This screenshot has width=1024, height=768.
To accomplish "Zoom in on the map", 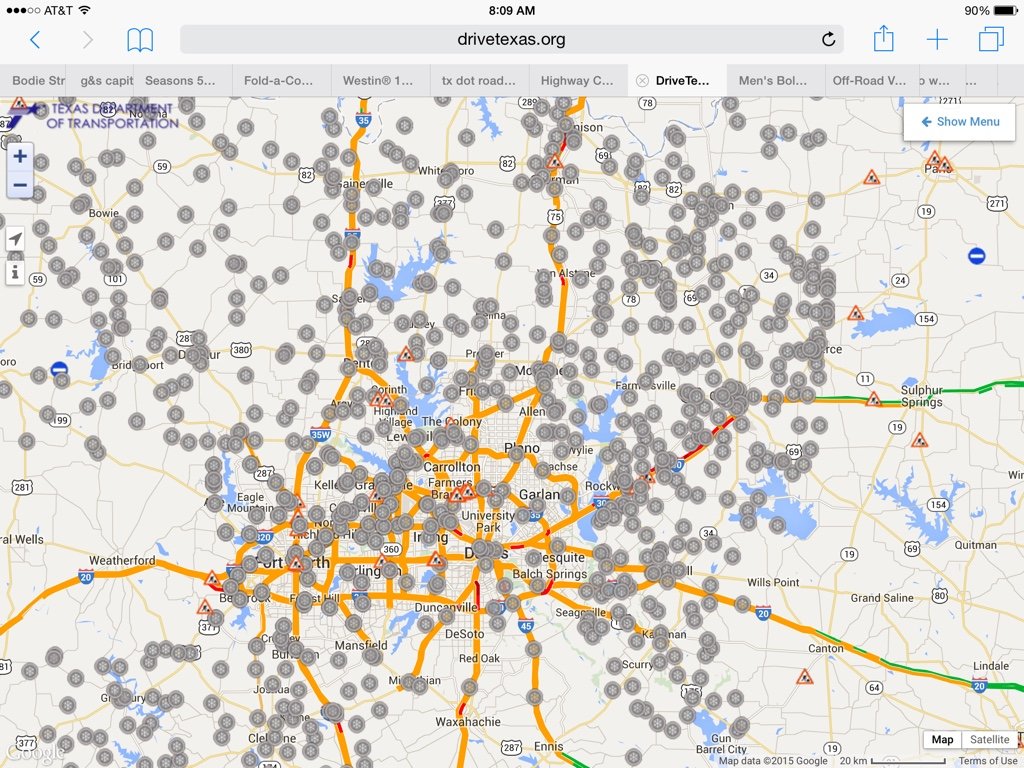I will (20, 157).
